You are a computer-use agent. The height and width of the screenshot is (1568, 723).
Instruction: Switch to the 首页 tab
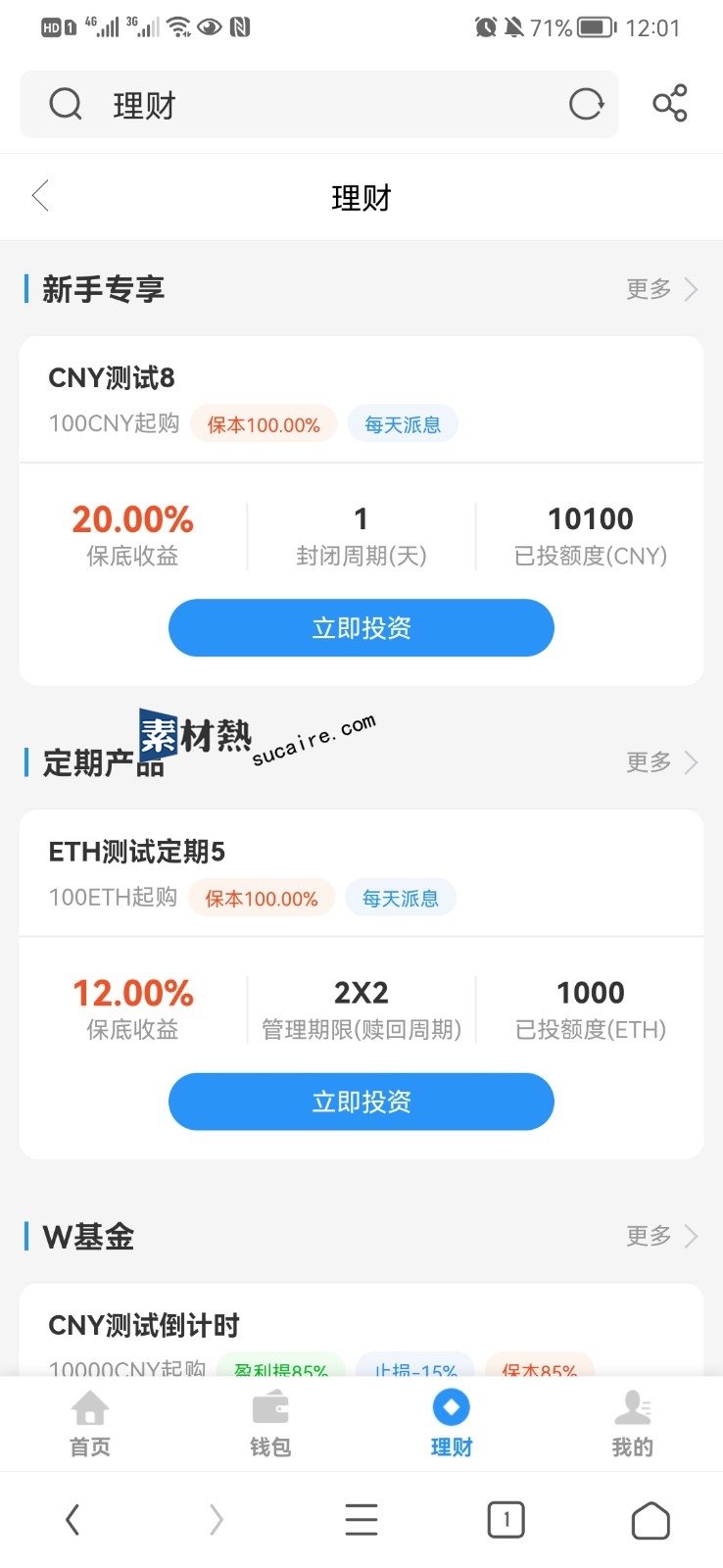click(90, 1423)
